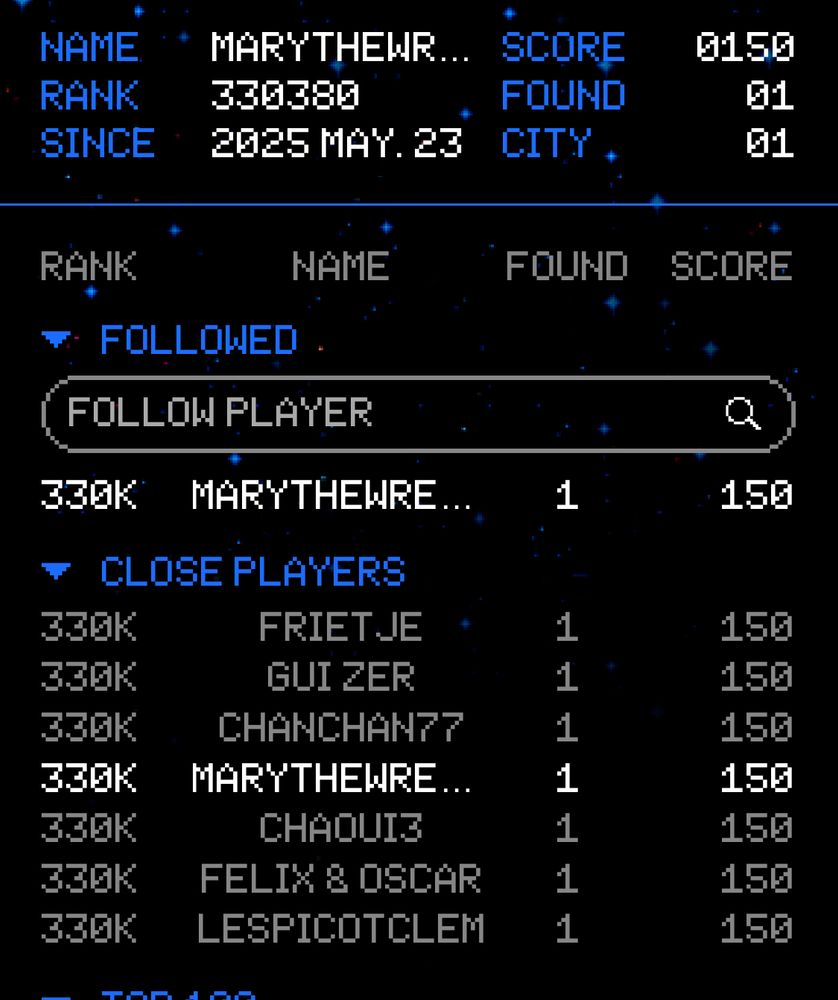The image size is (838, 1000).
Task: Tap the Follow Player search field
Action: click(418, 414)
